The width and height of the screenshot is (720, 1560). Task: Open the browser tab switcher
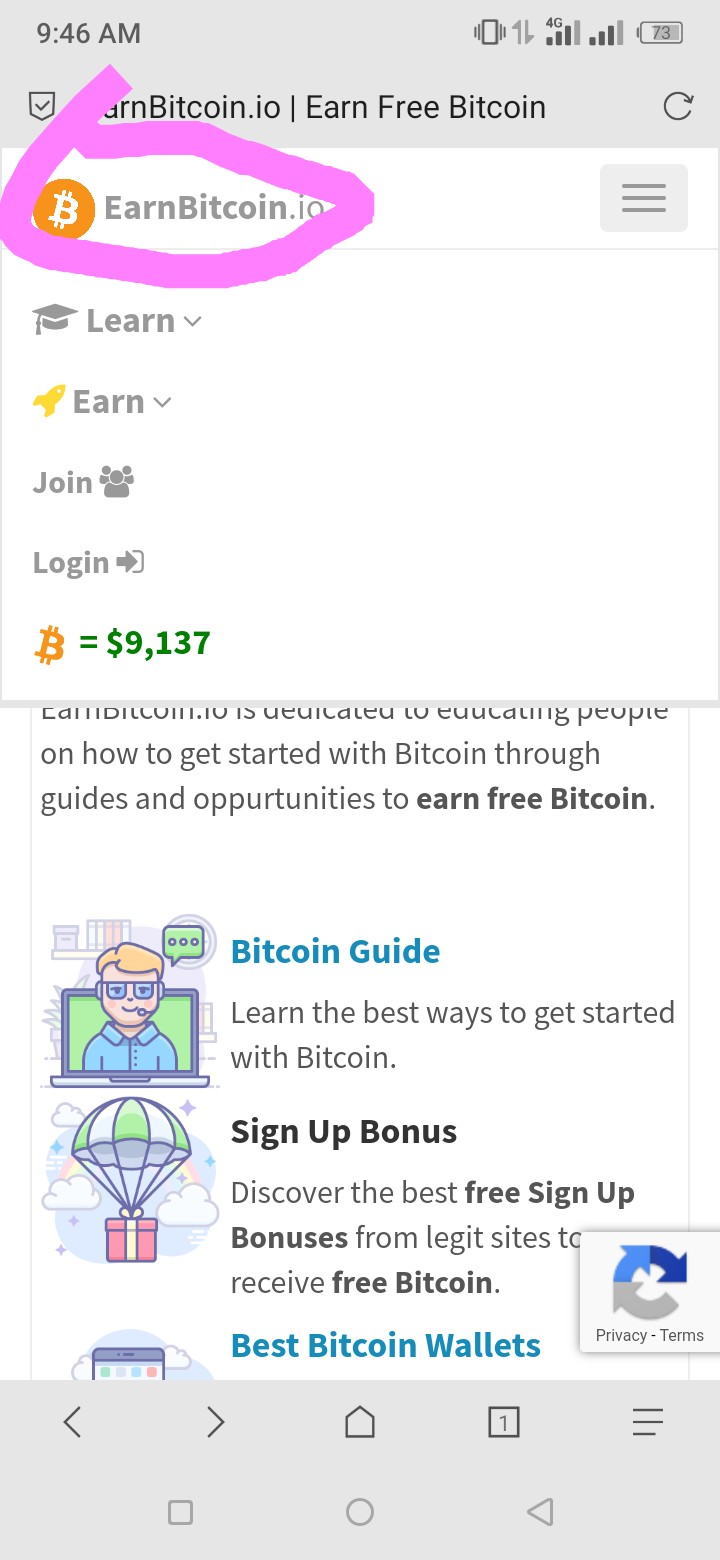pyautogui.click(x=503, y=1421)
